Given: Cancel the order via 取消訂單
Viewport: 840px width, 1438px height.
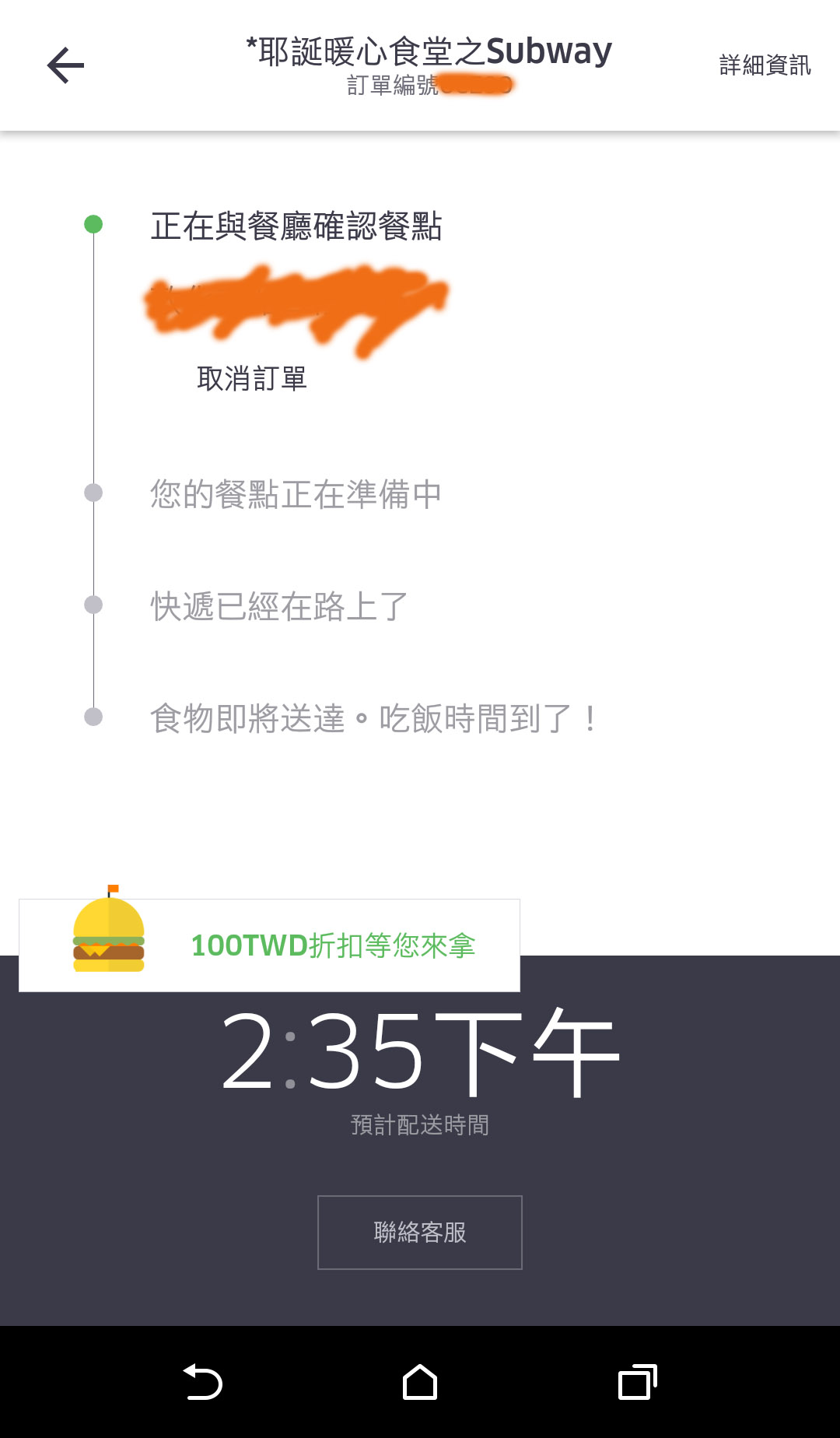Looking at the screenshot, I should [x=252, y=379].
